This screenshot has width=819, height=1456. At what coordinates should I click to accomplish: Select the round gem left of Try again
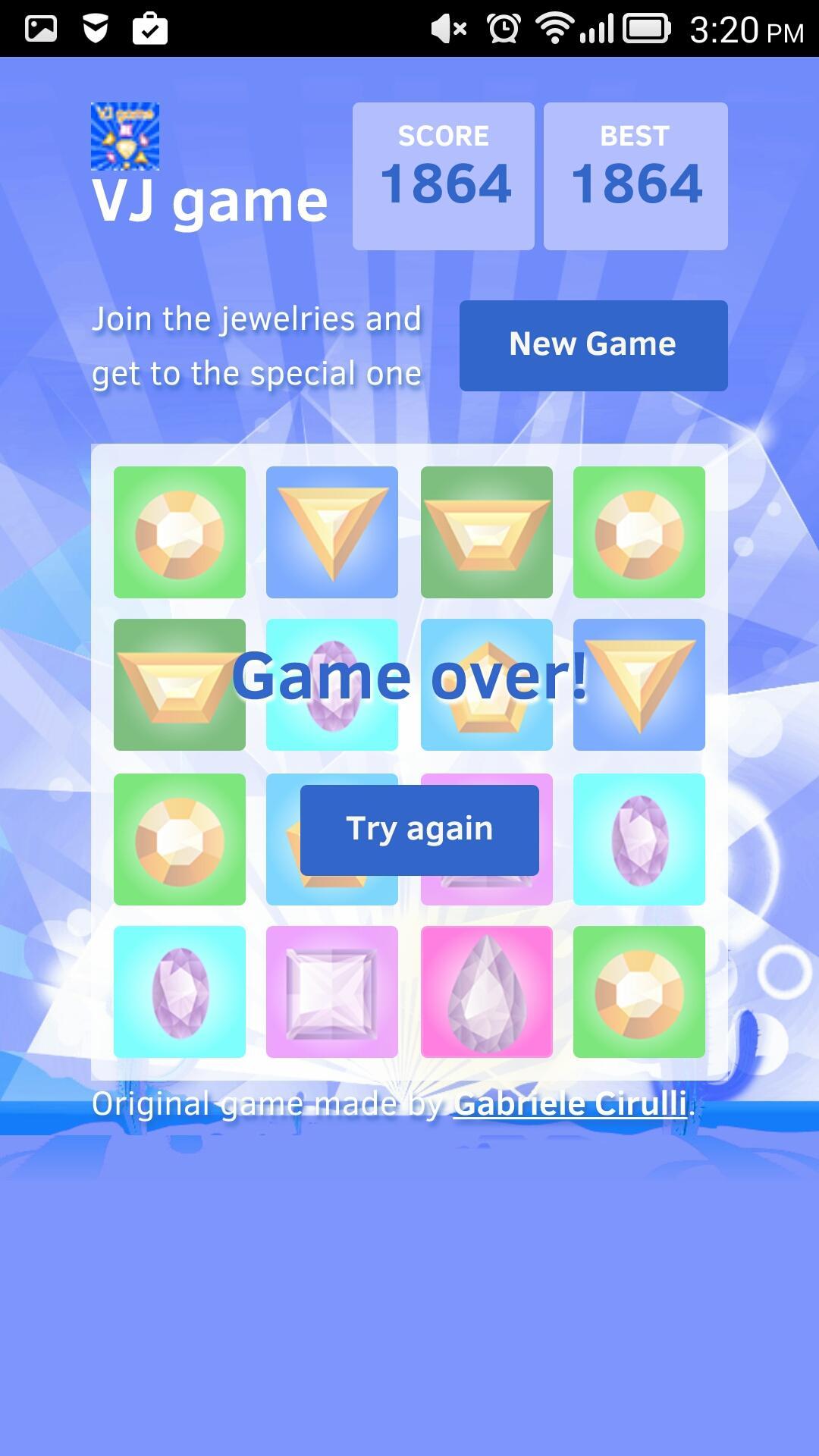[x=180, y=839]
